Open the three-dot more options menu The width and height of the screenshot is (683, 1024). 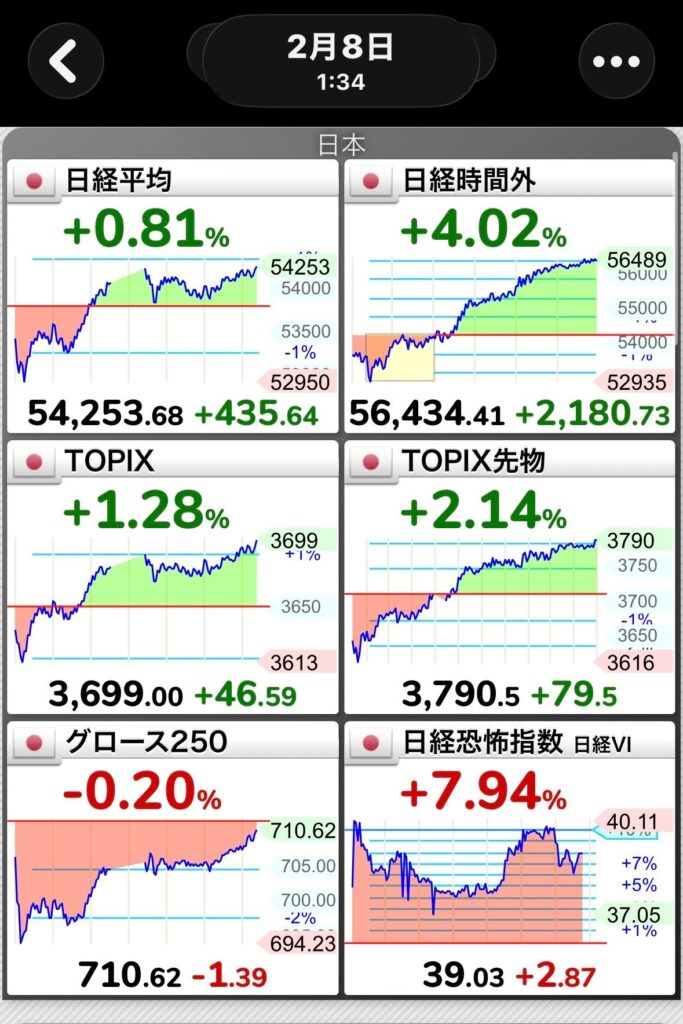pos(617,61)
